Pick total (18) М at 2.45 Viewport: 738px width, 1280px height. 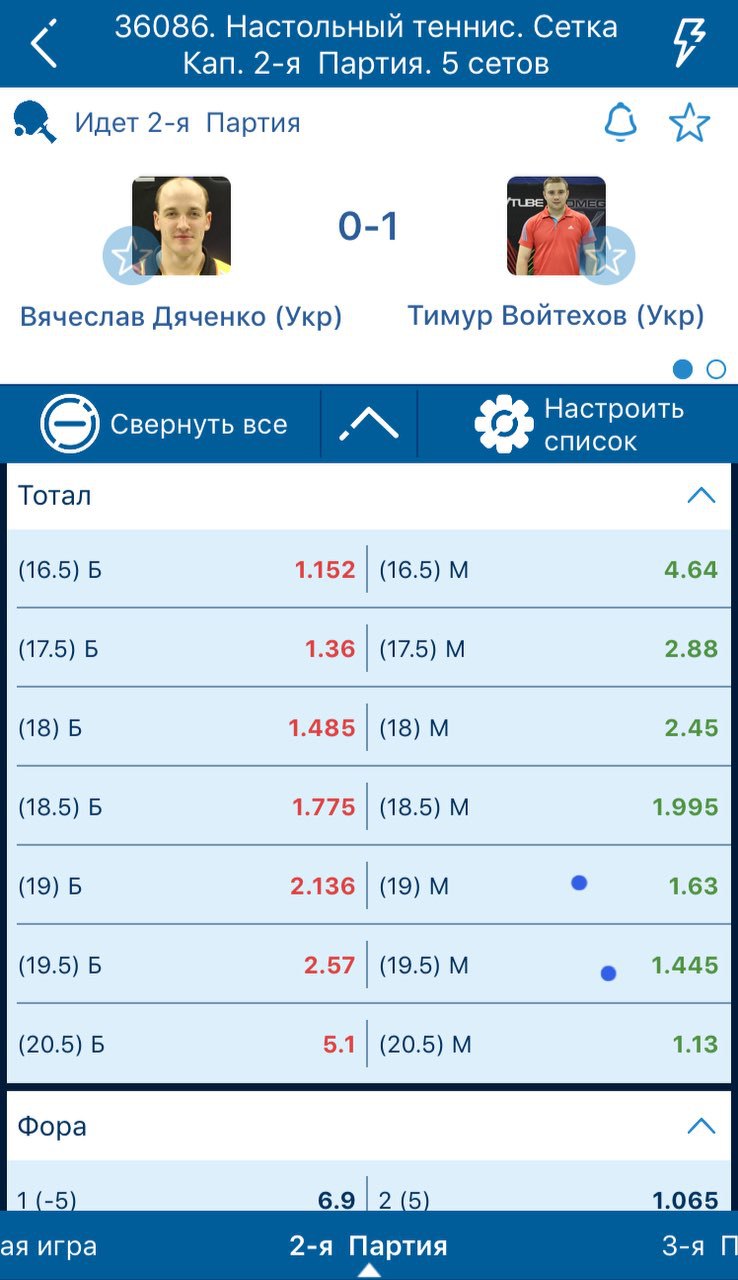click(x=548, y=727)
